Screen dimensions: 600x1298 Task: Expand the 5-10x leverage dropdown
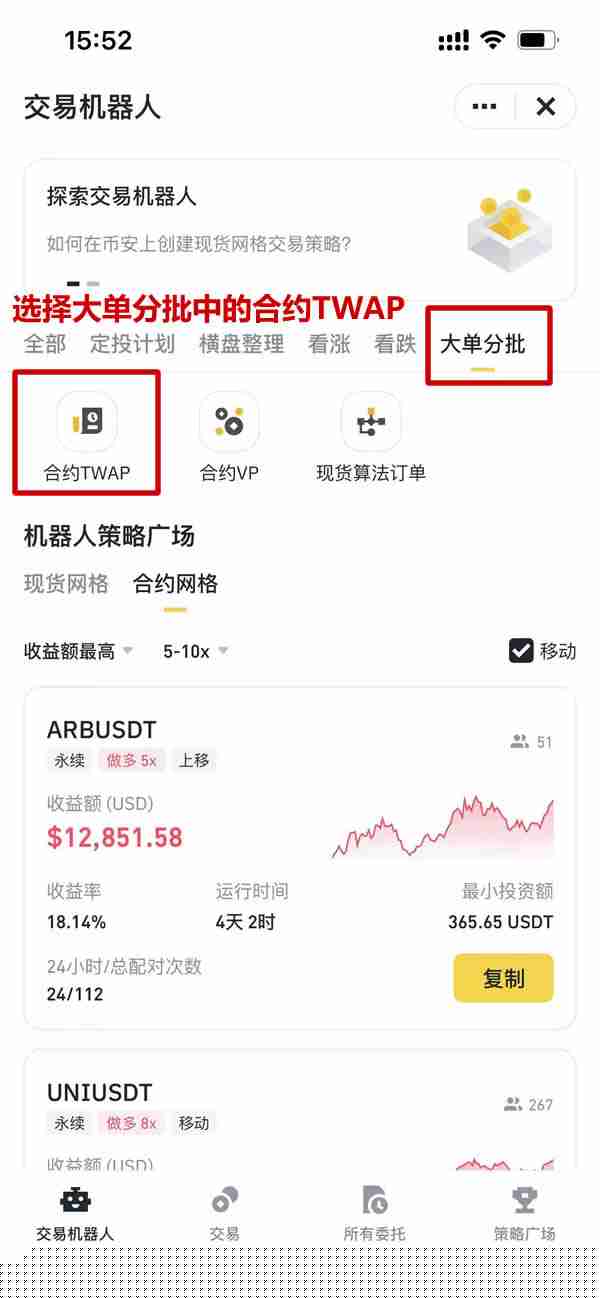coord(195,651)
